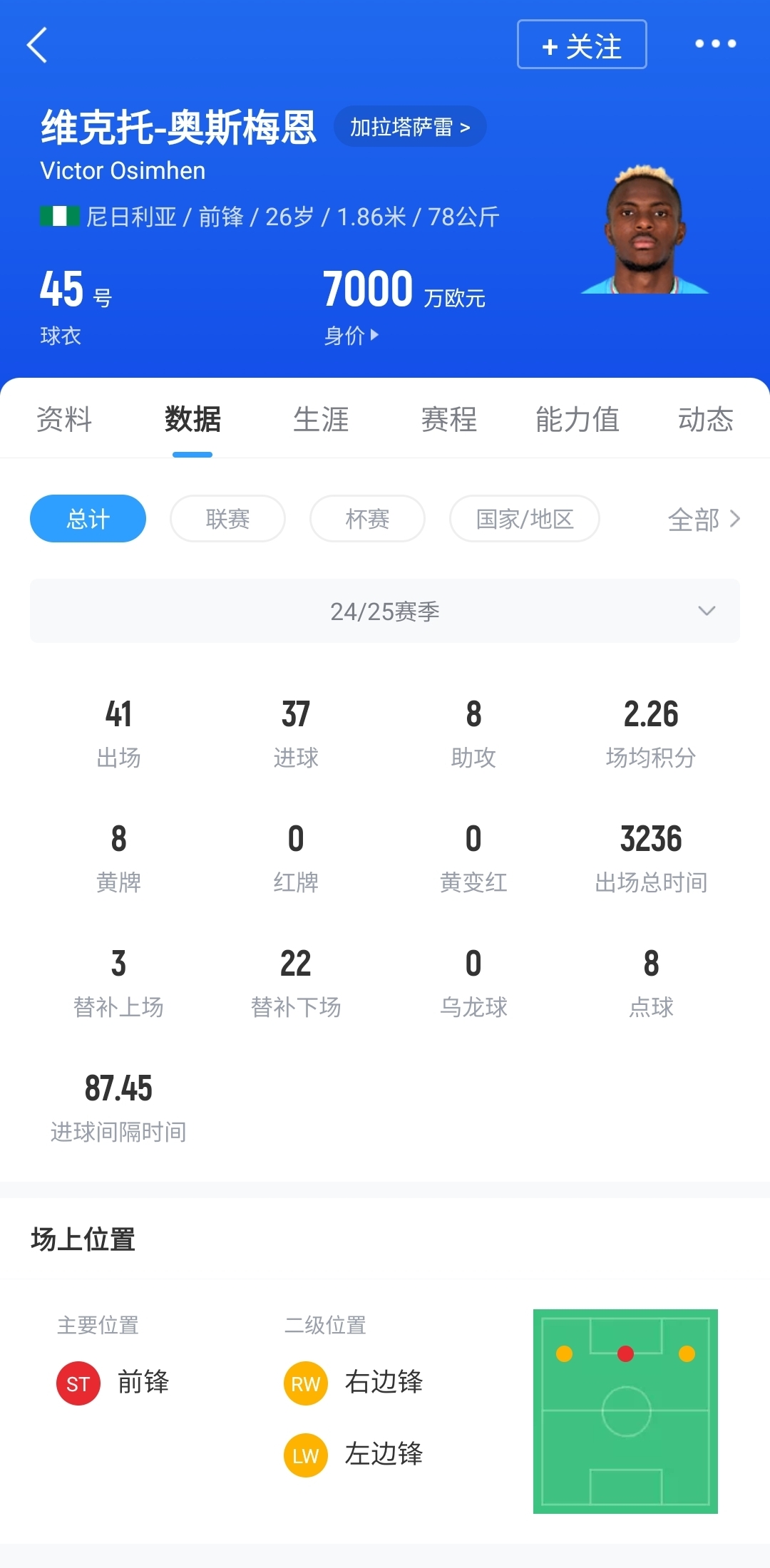
Task: Follow the player with +关注 button
Action: [582, 45]
